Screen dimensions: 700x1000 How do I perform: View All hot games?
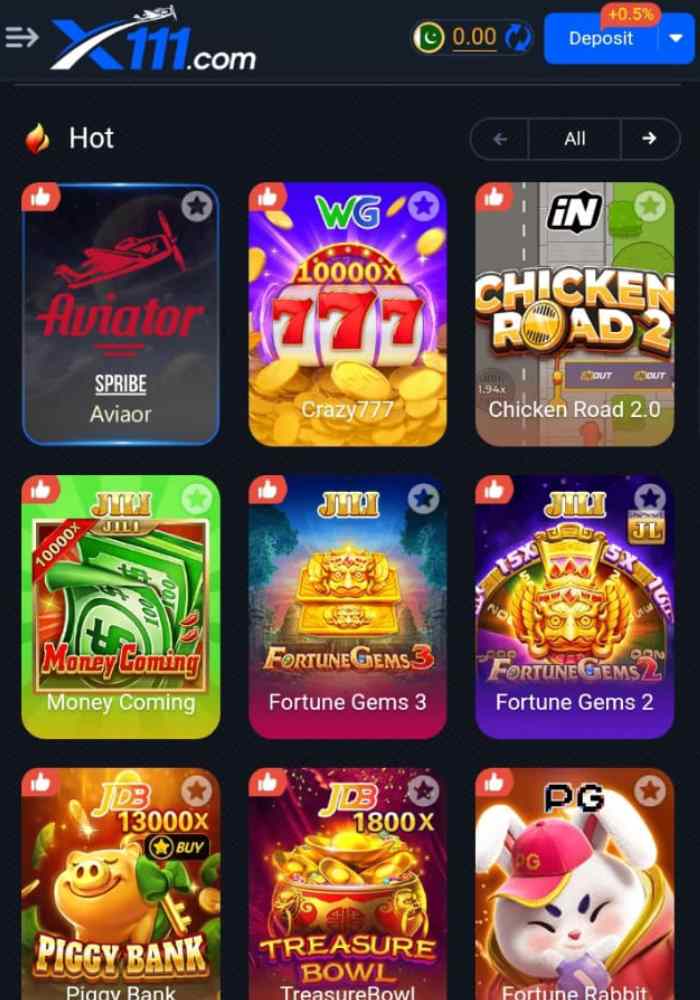[574, 139]
